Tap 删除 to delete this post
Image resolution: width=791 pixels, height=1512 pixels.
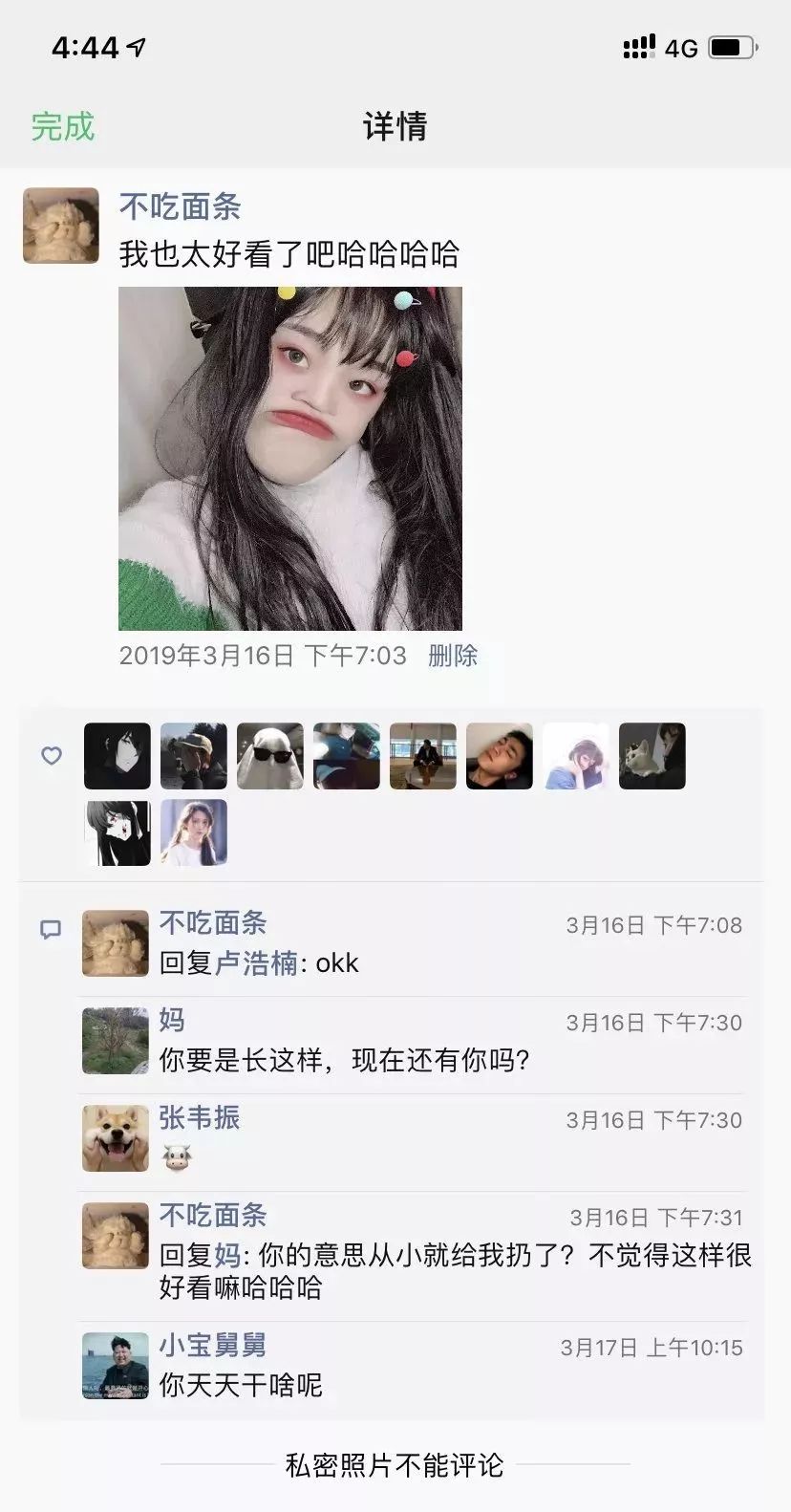click(452, 656)
